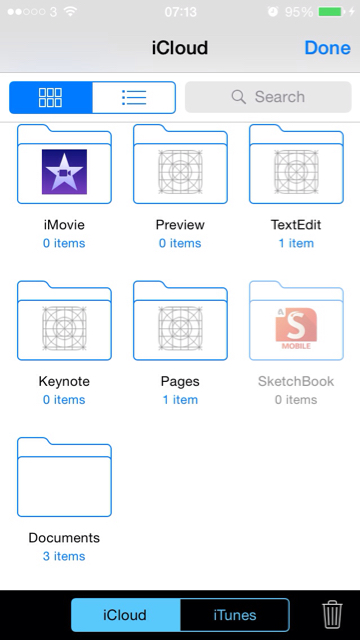This screenshot has height=640, width=360.
Task: Select the iCloud source tab
Action: pos(125,615)
